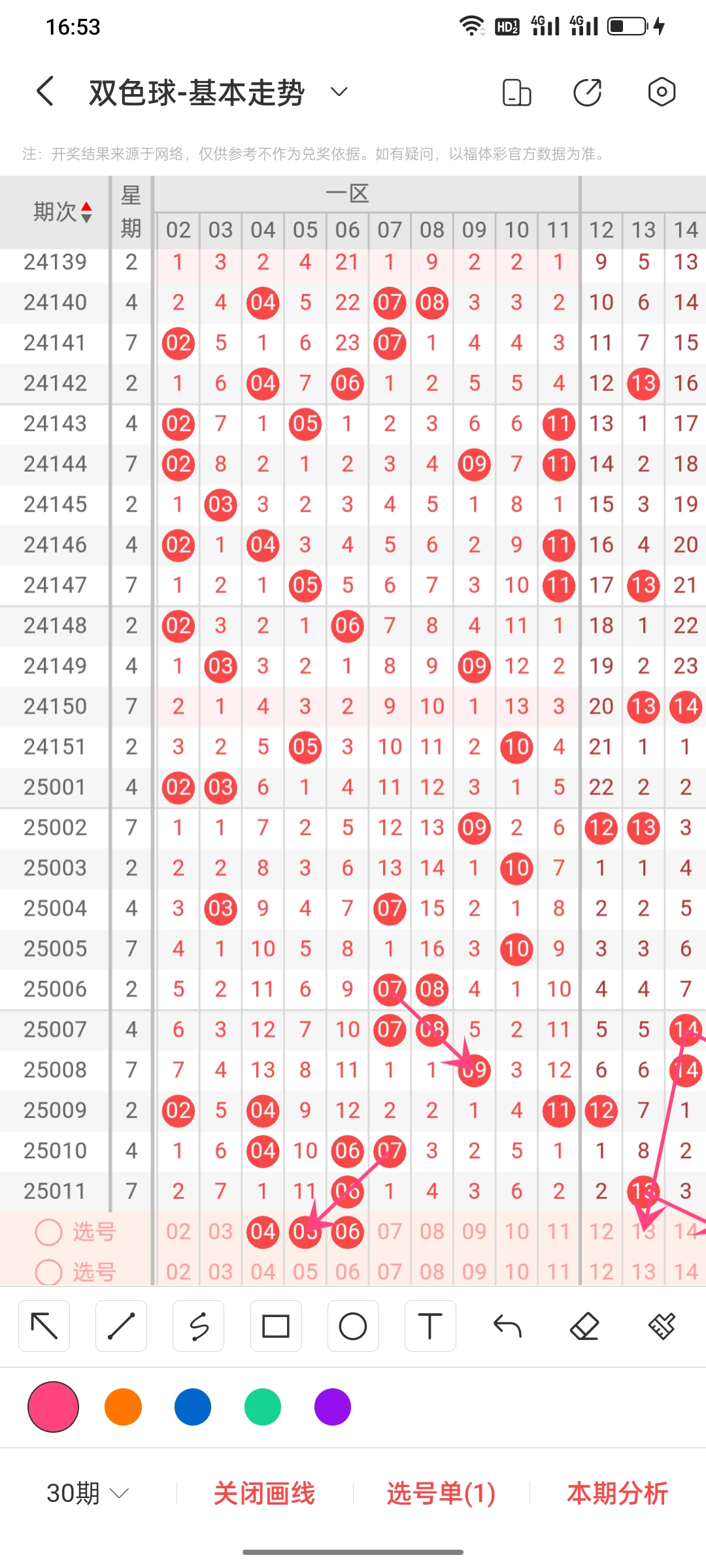Open the 30期 period dropdown
706x1568 pixels.
tap(88, 1493)
